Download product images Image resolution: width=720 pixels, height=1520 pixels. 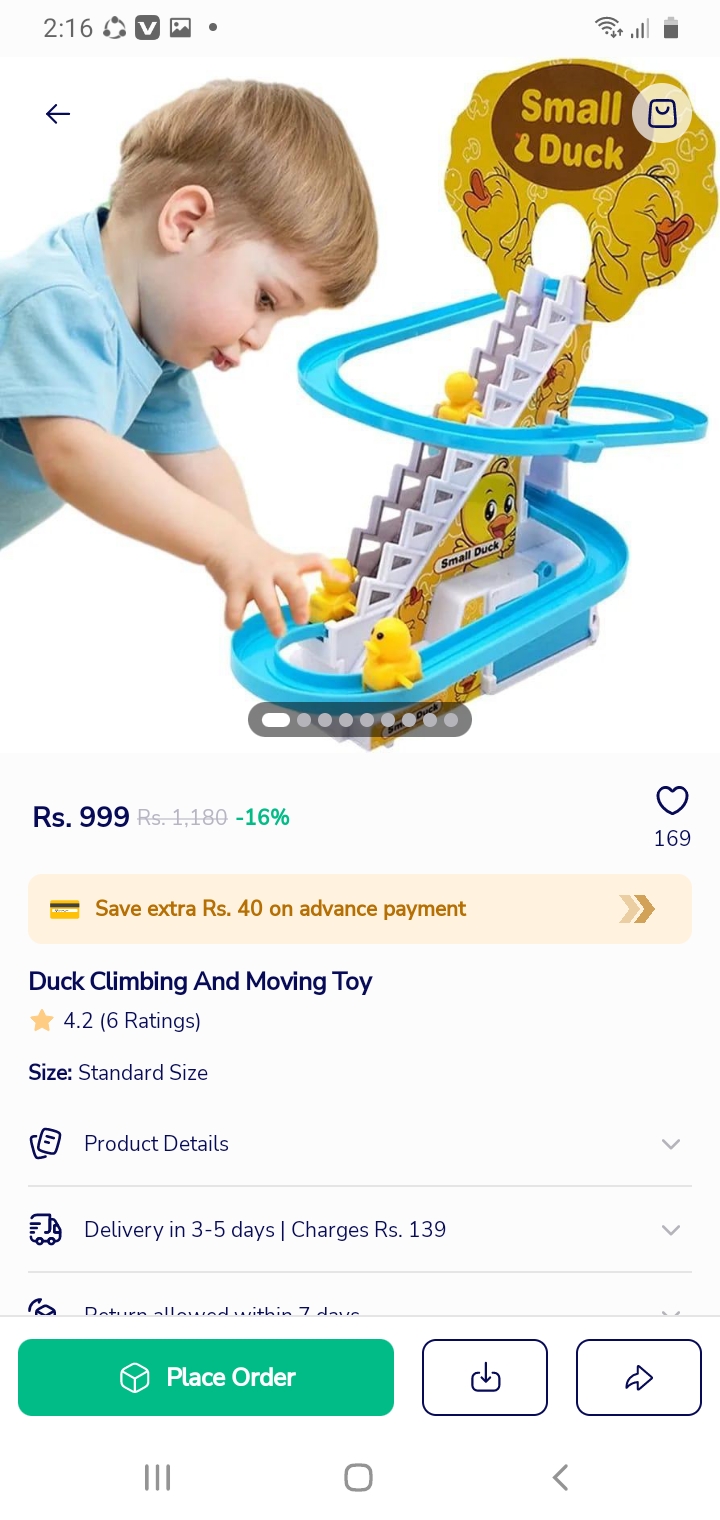click(485, 1377)
